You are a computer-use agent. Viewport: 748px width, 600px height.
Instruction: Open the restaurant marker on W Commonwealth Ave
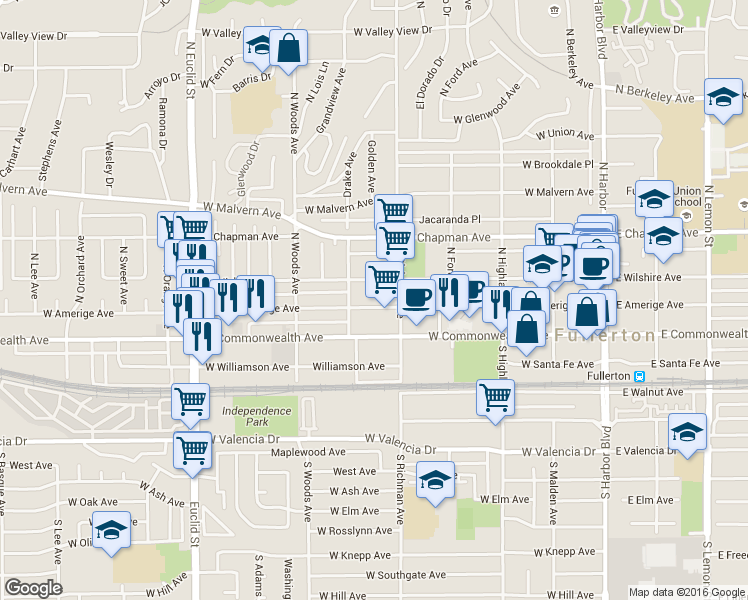point(202,336)
